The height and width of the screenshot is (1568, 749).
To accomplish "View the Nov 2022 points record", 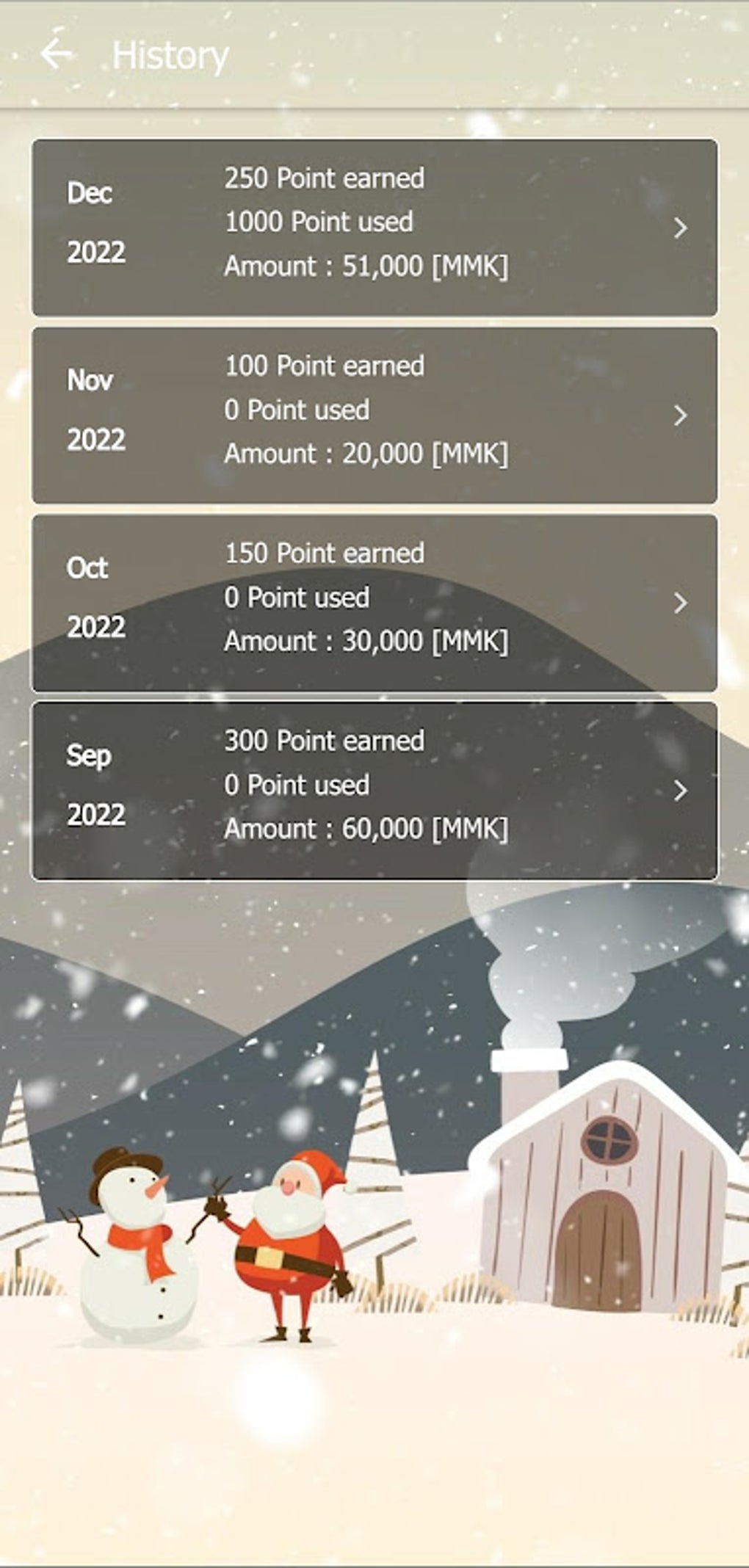I will tap(374, 415).
